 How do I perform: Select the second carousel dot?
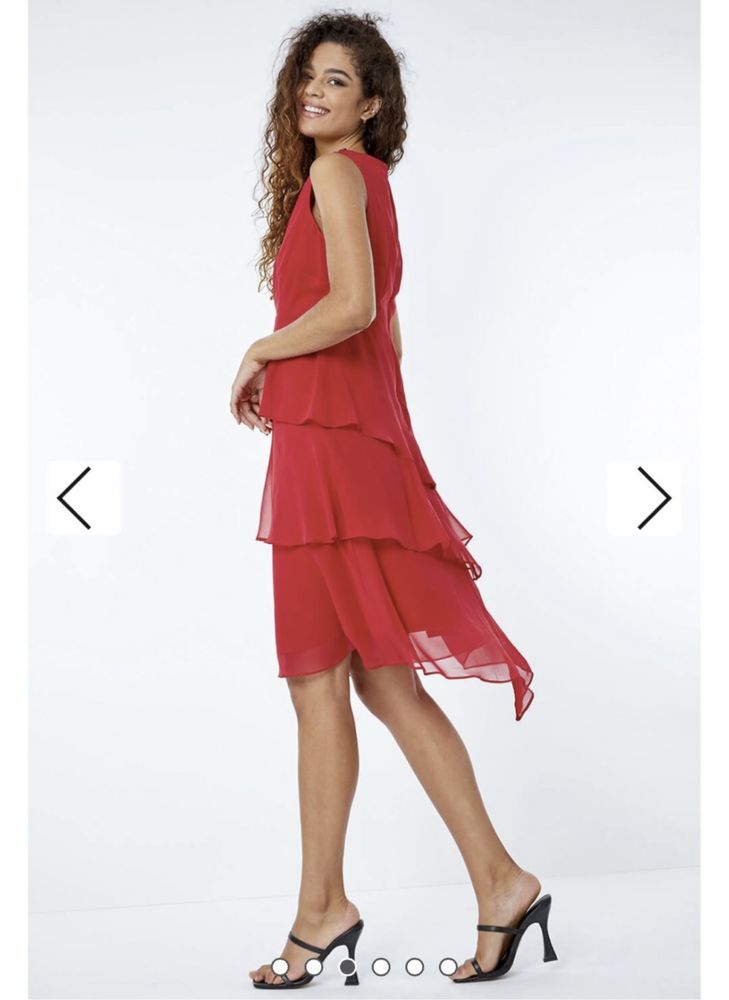[314, 966]
